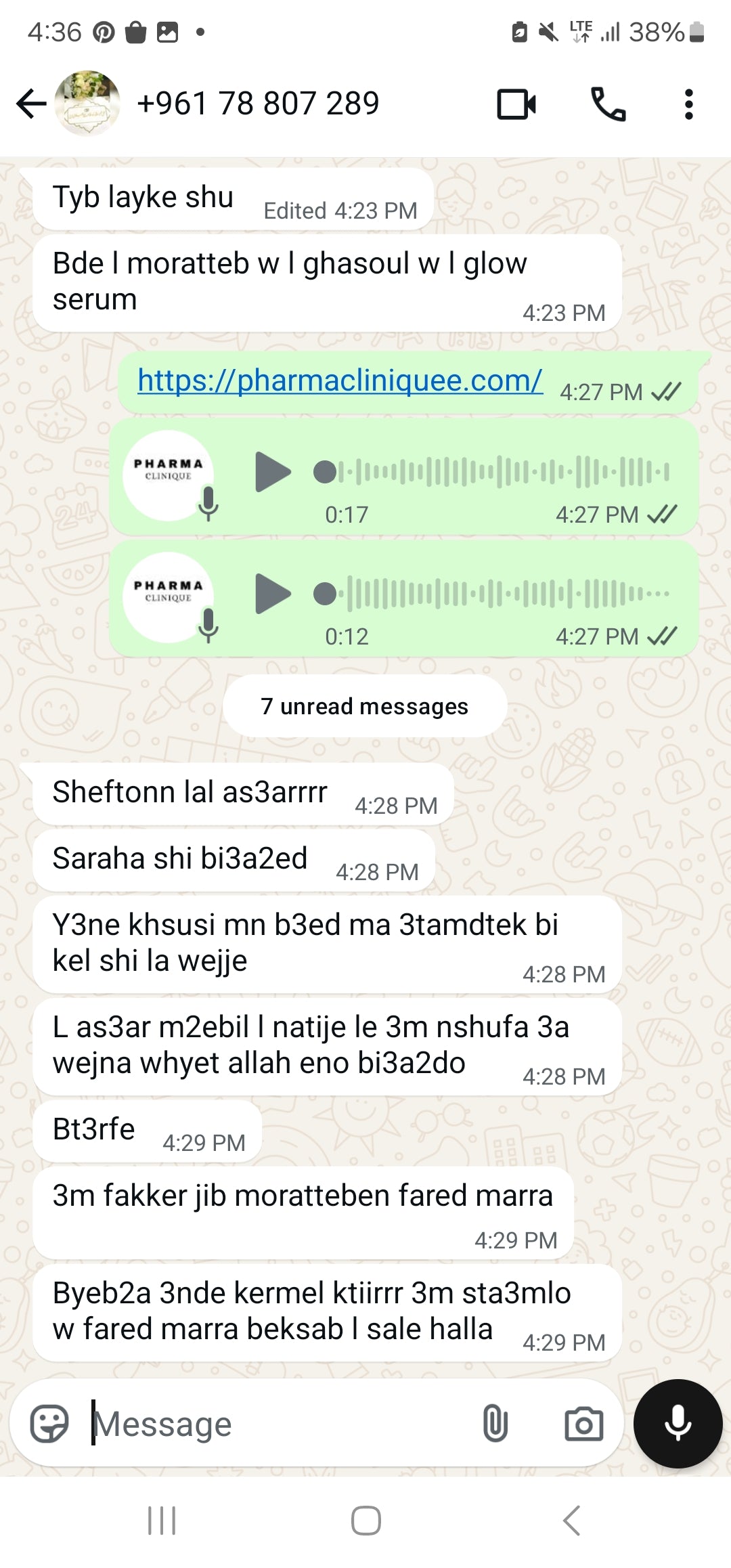Go back to the chat list
The width and height of the screenshot is (731, 1568).
coord(31,104)
